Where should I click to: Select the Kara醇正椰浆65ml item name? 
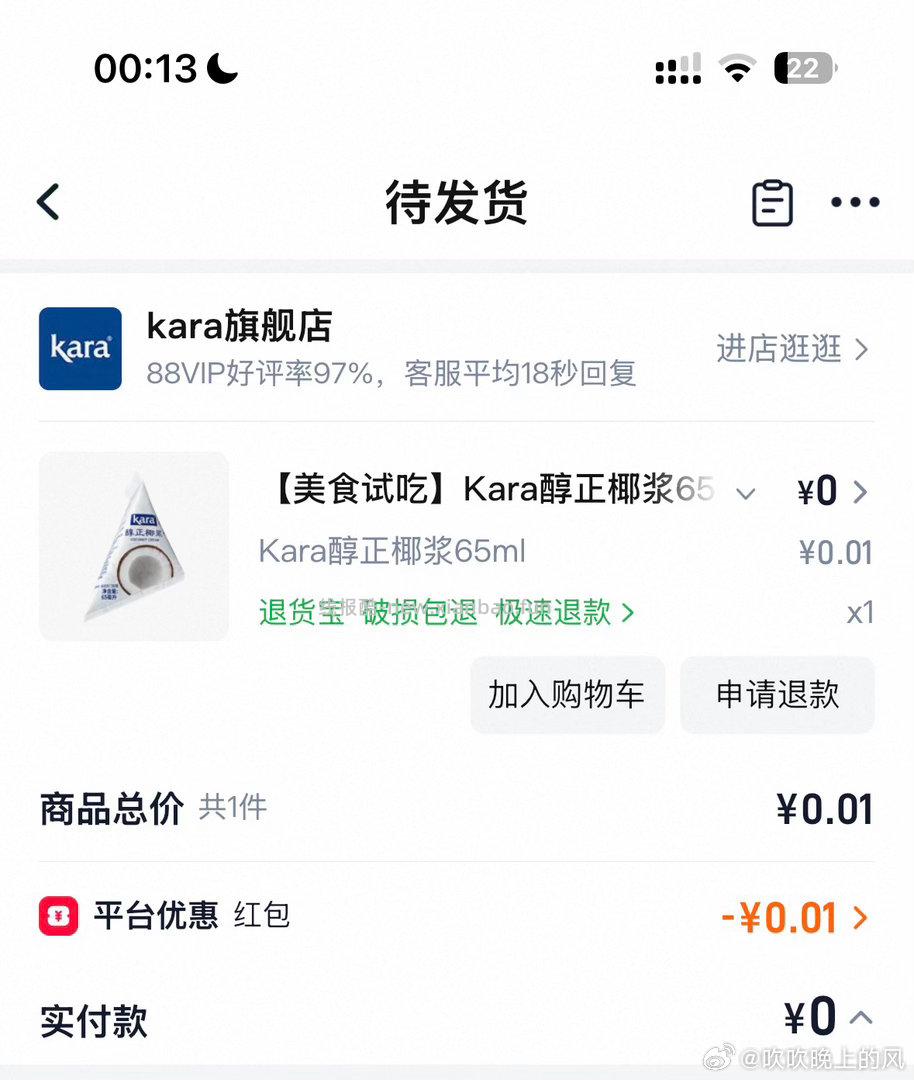pos(388,551)
